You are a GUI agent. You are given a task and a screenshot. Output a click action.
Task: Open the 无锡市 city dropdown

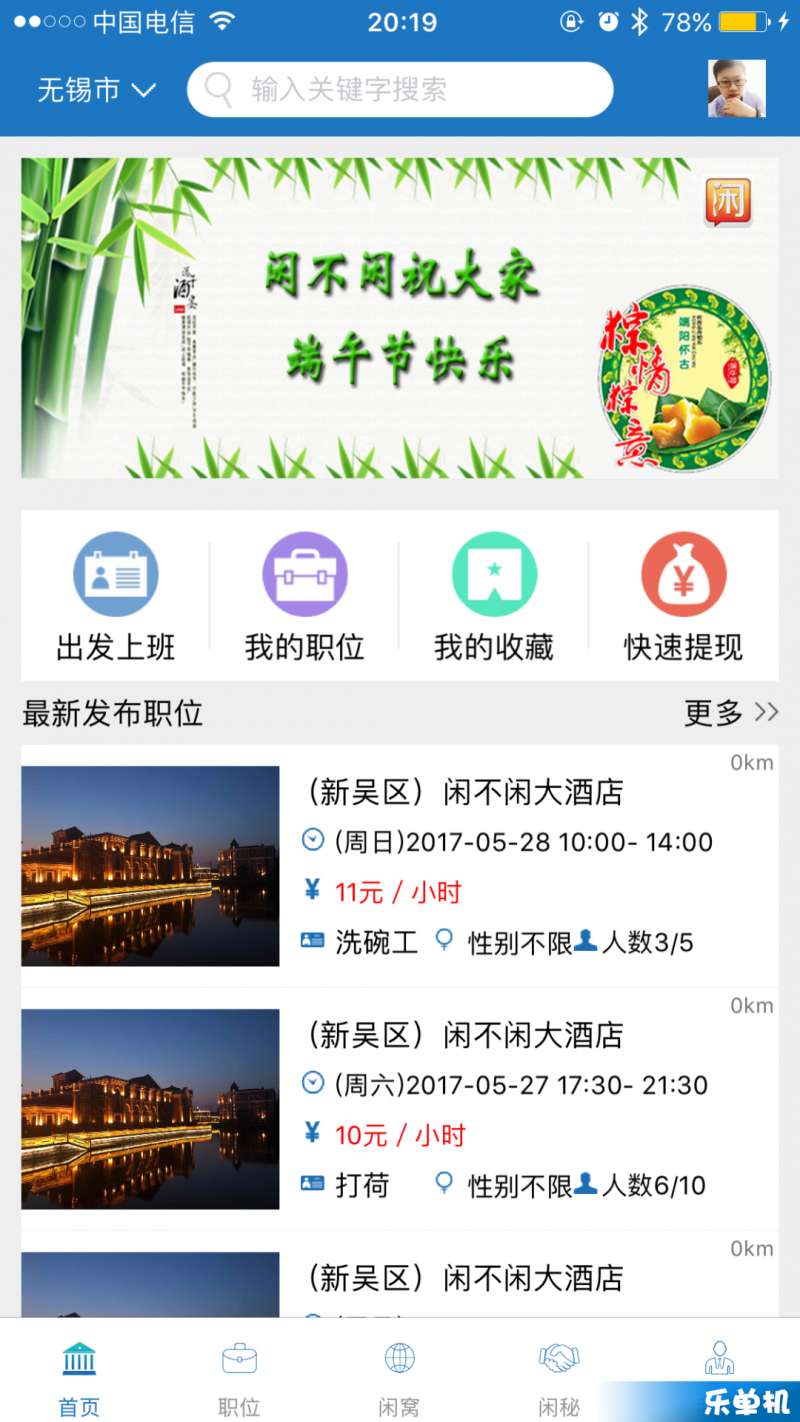(x=97, y=90)
